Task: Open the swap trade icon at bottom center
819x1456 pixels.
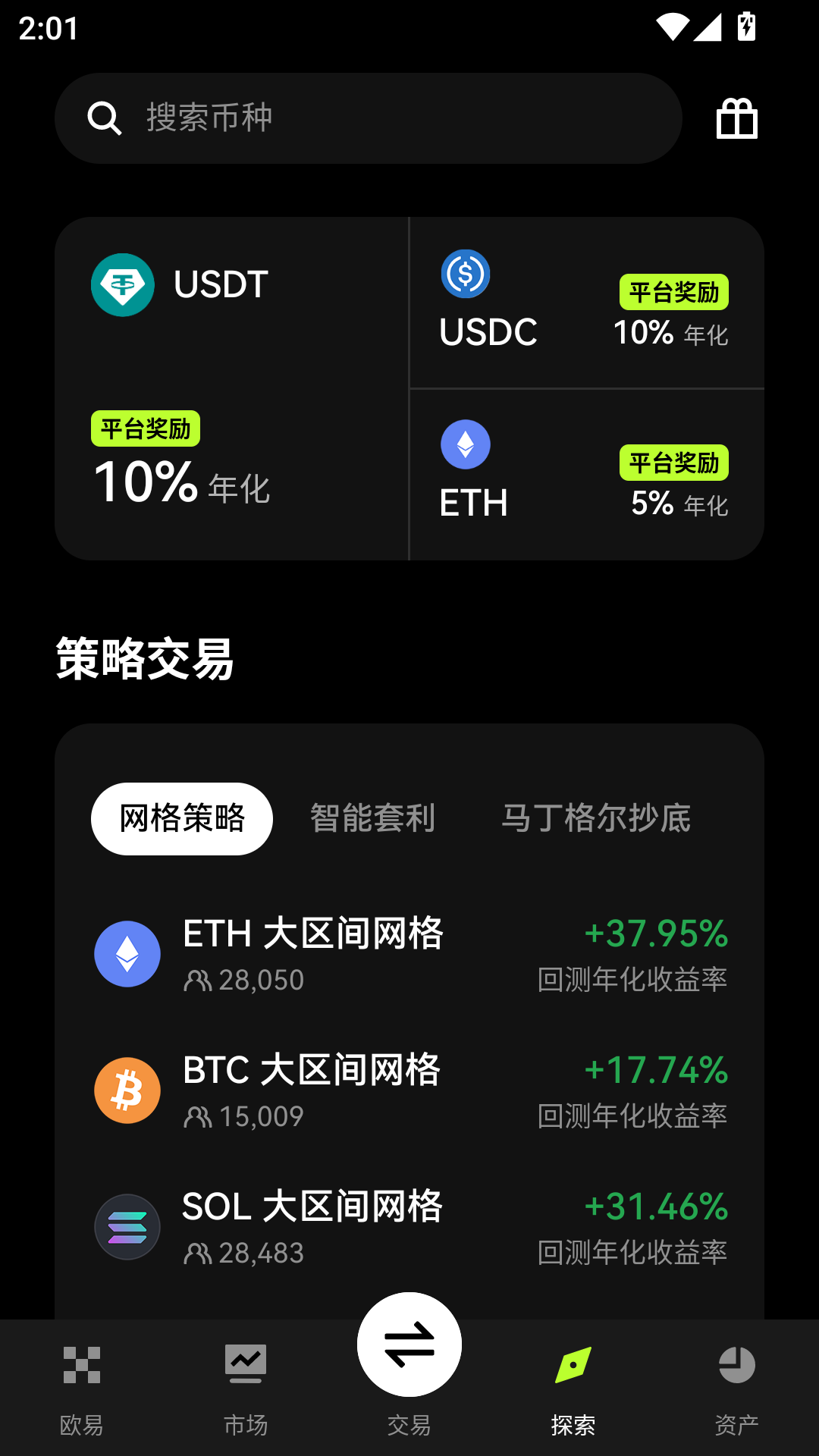Action: [409, 1343]
